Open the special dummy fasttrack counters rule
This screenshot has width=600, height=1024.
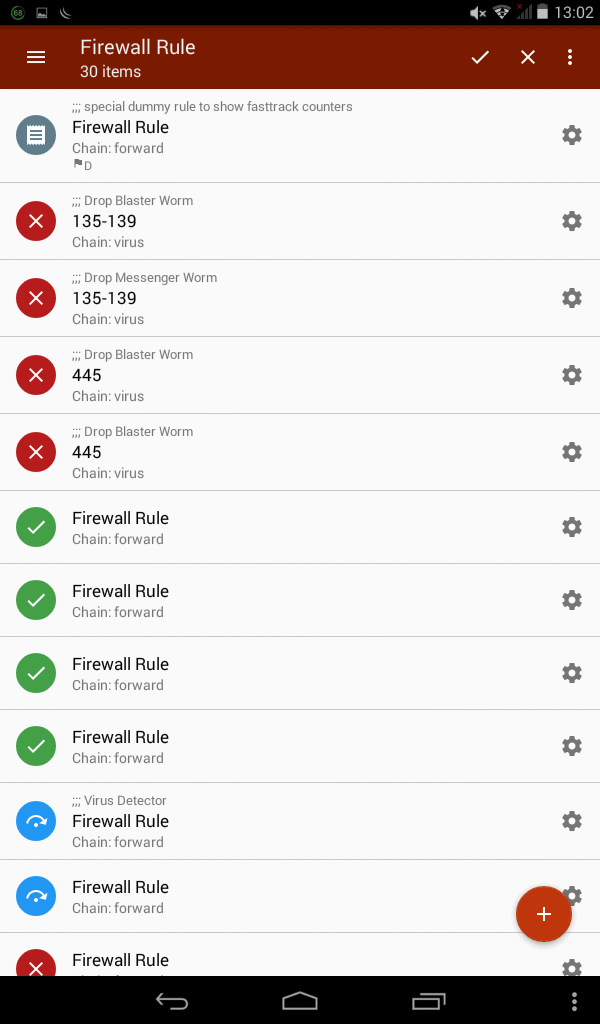point(280,136)
